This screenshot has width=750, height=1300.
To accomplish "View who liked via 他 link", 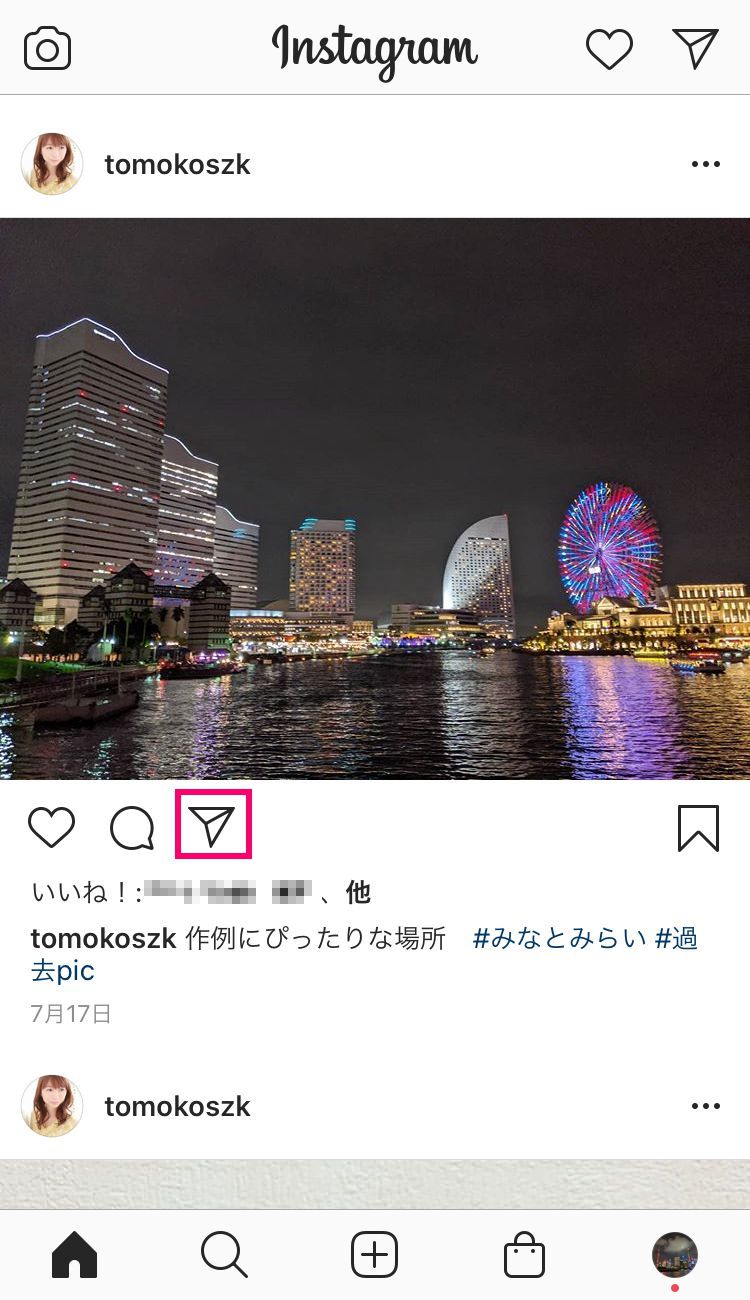I will click(x=358, y=891).
